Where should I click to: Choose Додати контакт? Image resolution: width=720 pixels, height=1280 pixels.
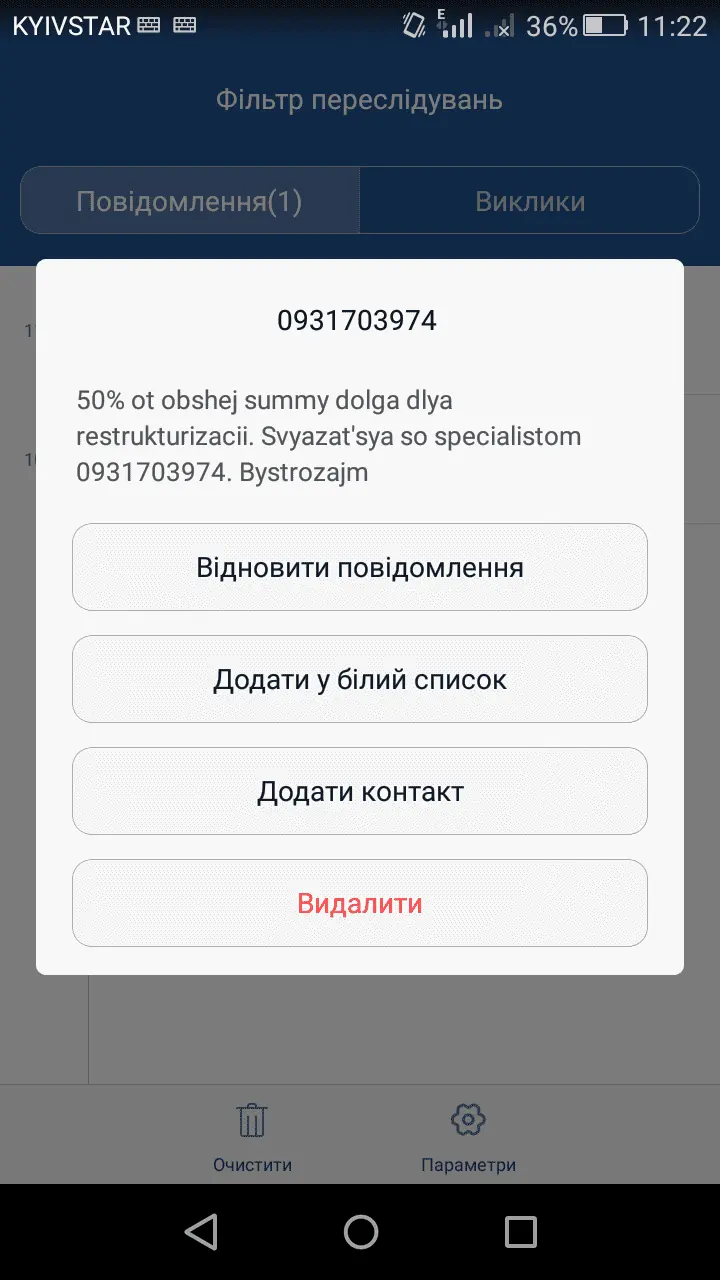360,791
